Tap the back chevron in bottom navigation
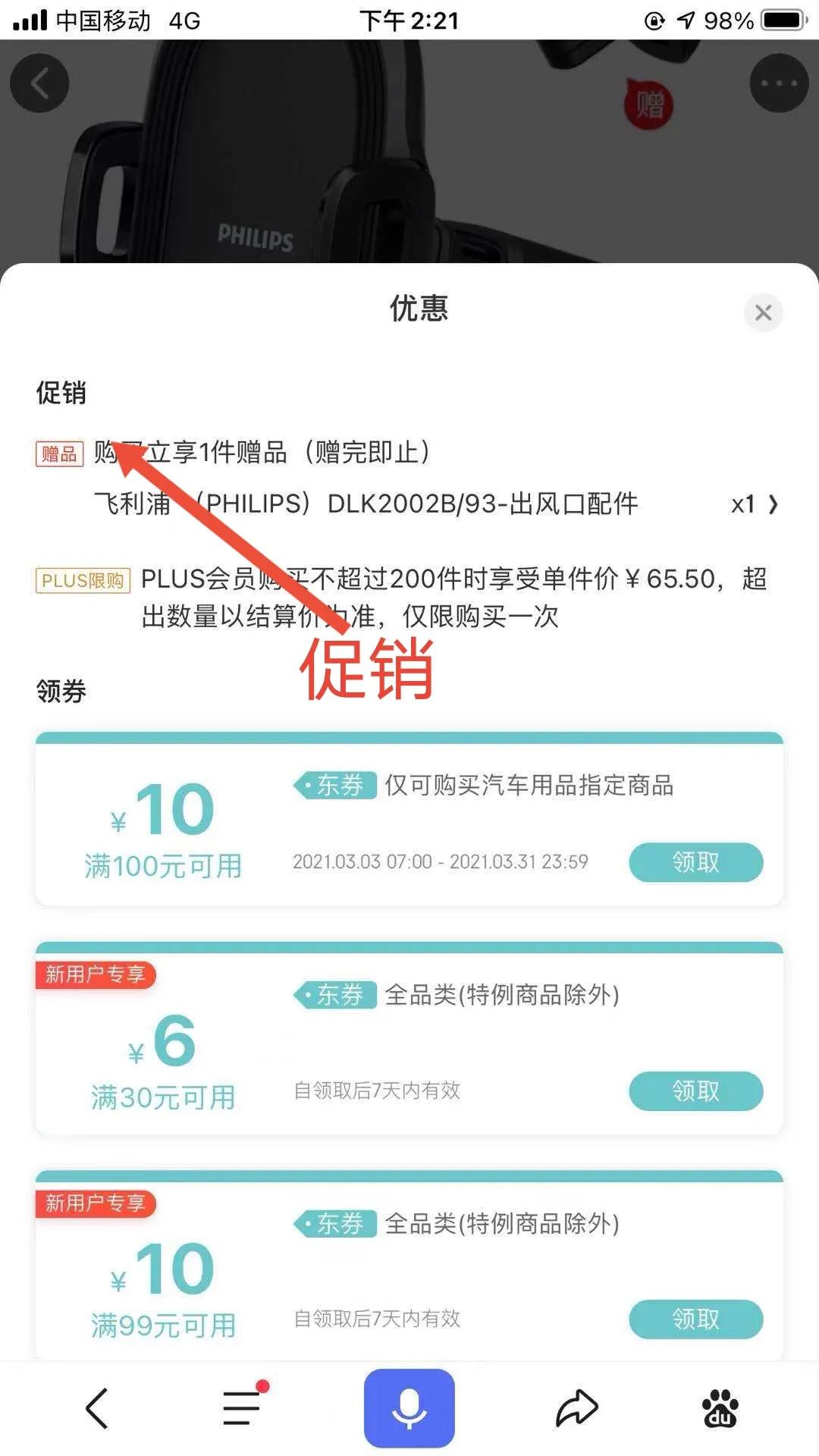Image resolution: width=819 pixels, height=1456 pixels. point(96,1407)
